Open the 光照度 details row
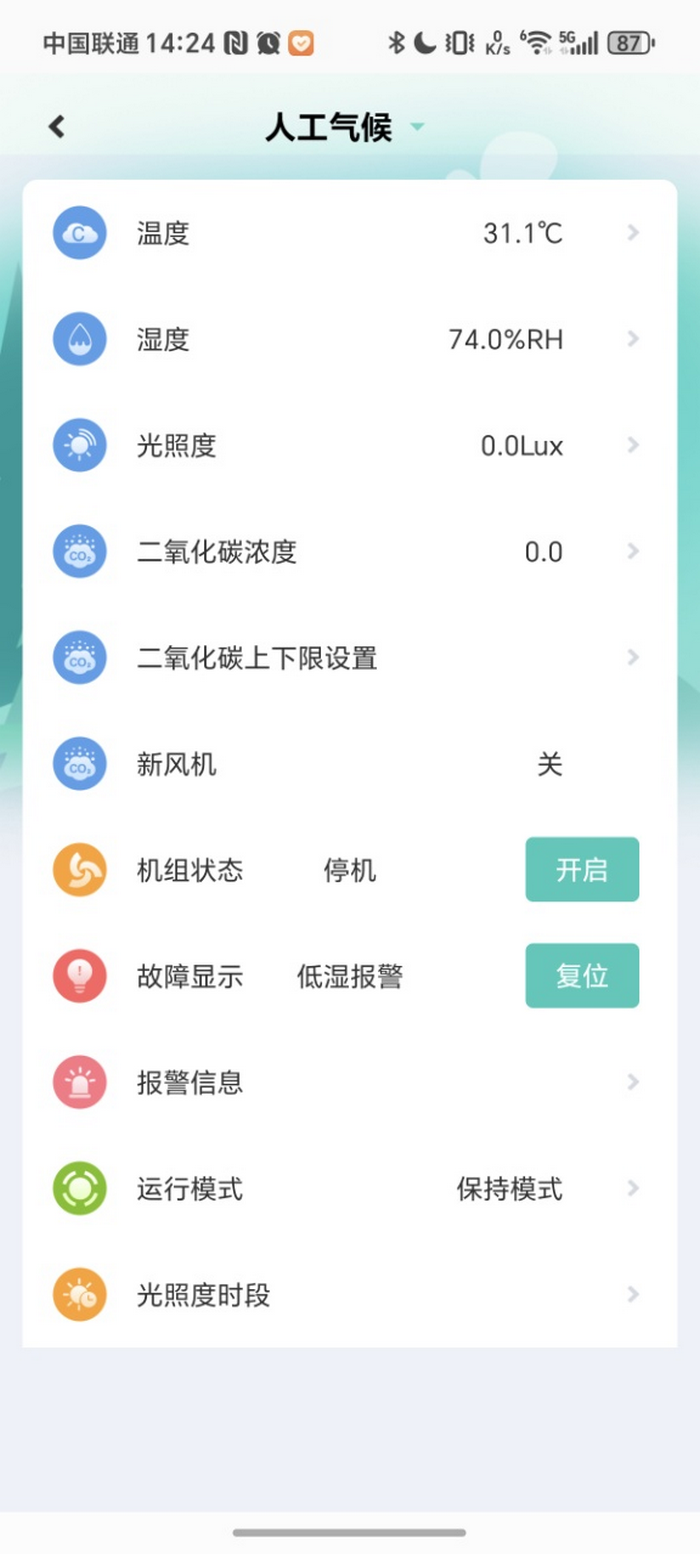This screenshot has height=1554, width=700. coord(349,446)
